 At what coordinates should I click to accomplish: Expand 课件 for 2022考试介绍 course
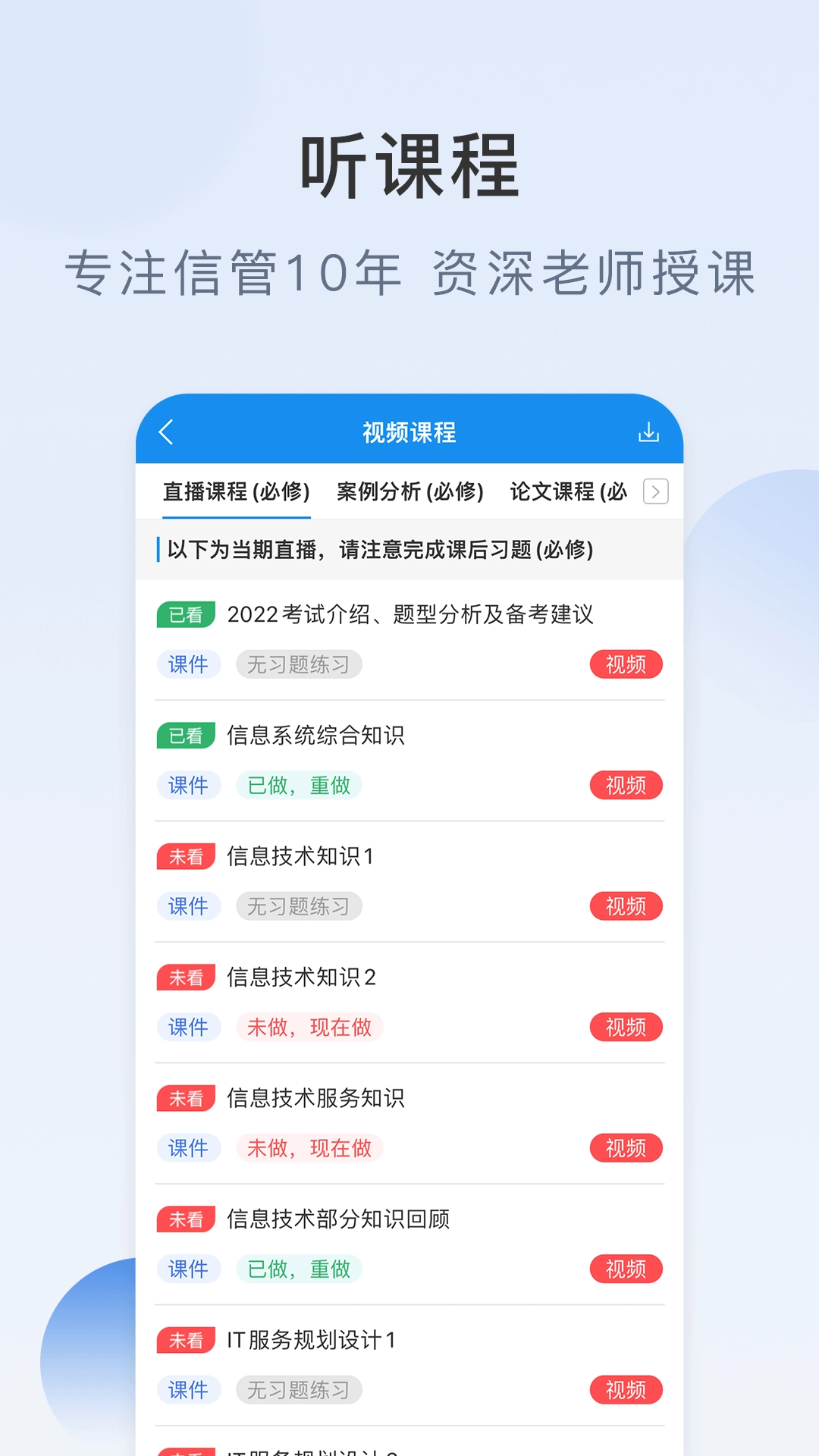(189, 664)
